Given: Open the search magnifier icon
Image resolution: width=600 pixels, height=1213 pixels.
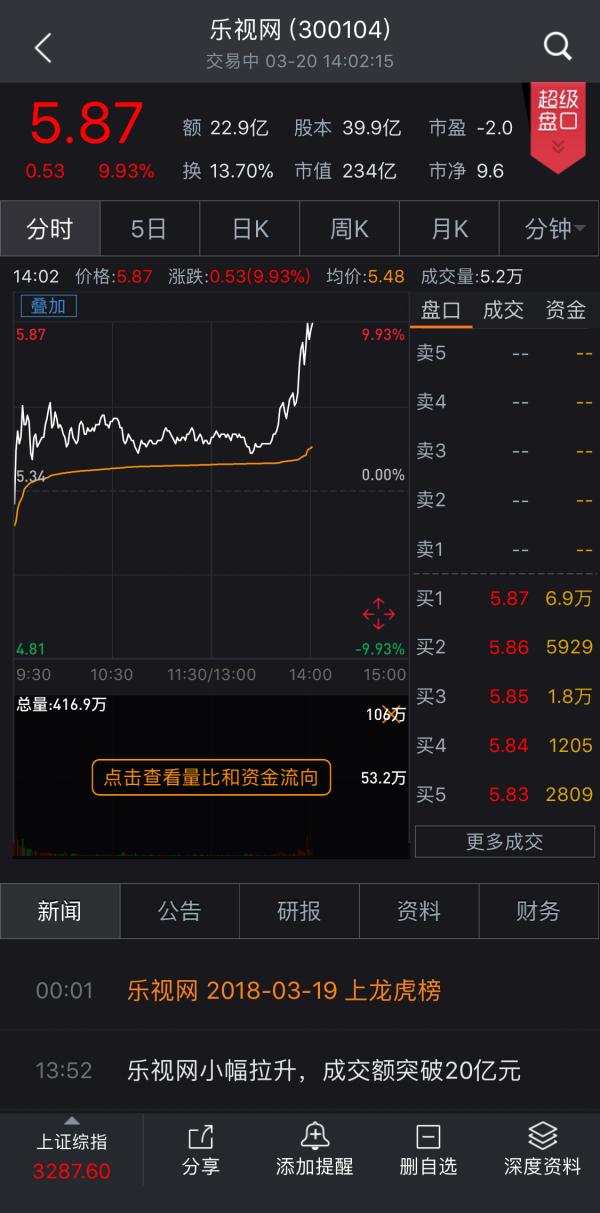Looking at the screenshot, I should pos(557,46).
